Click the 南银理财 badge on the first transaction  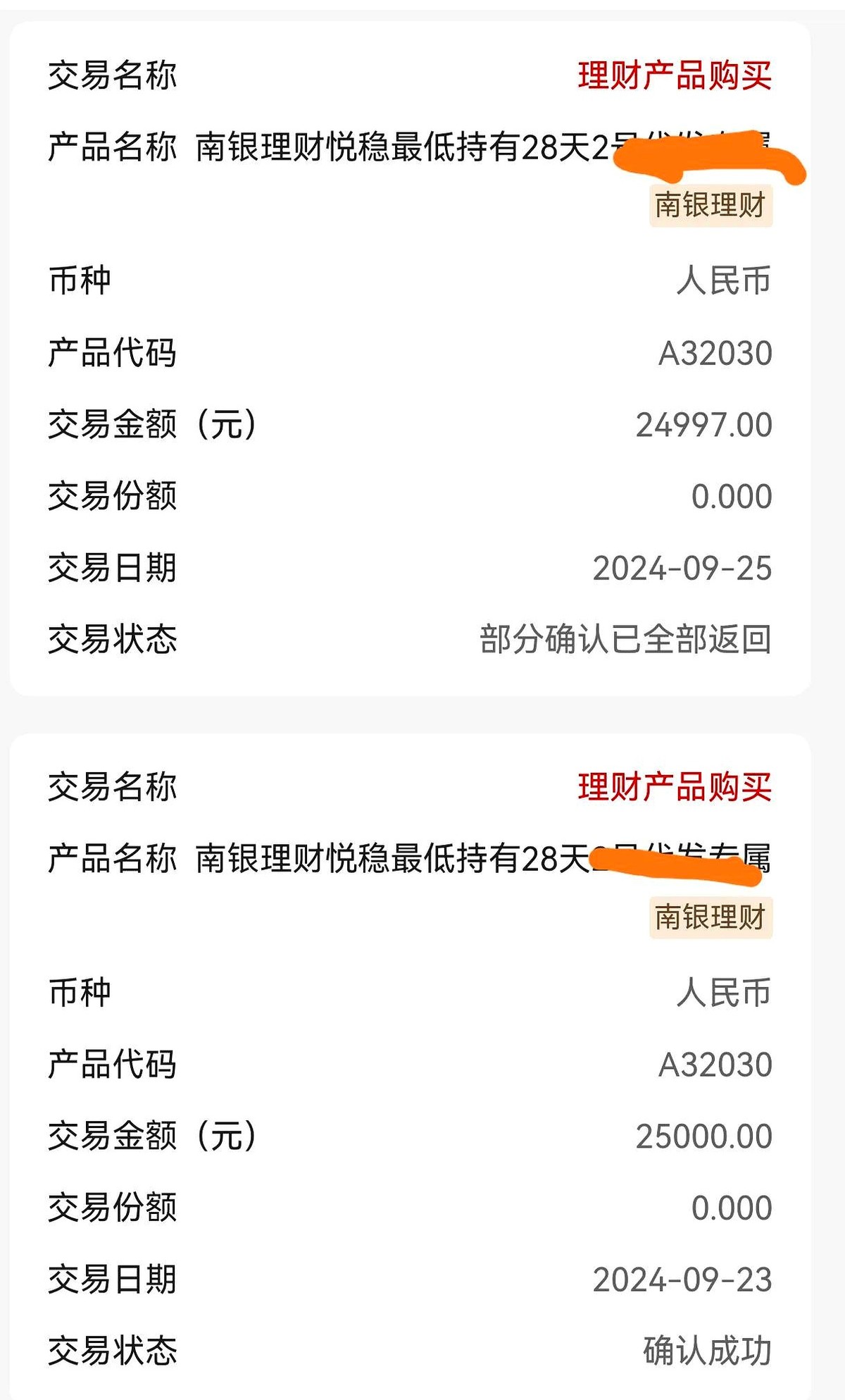709,204
